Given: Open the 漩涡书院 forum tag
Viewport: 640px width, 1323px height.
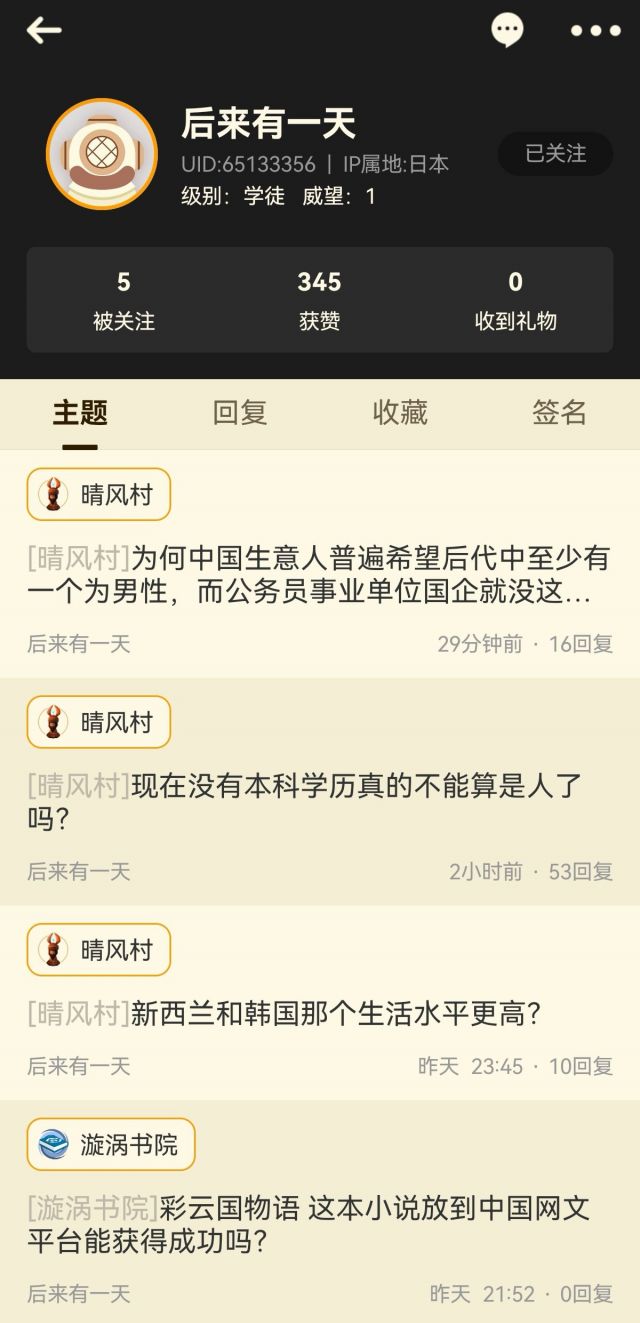Looking at the screenshot, I should (x=111, y=1145).
